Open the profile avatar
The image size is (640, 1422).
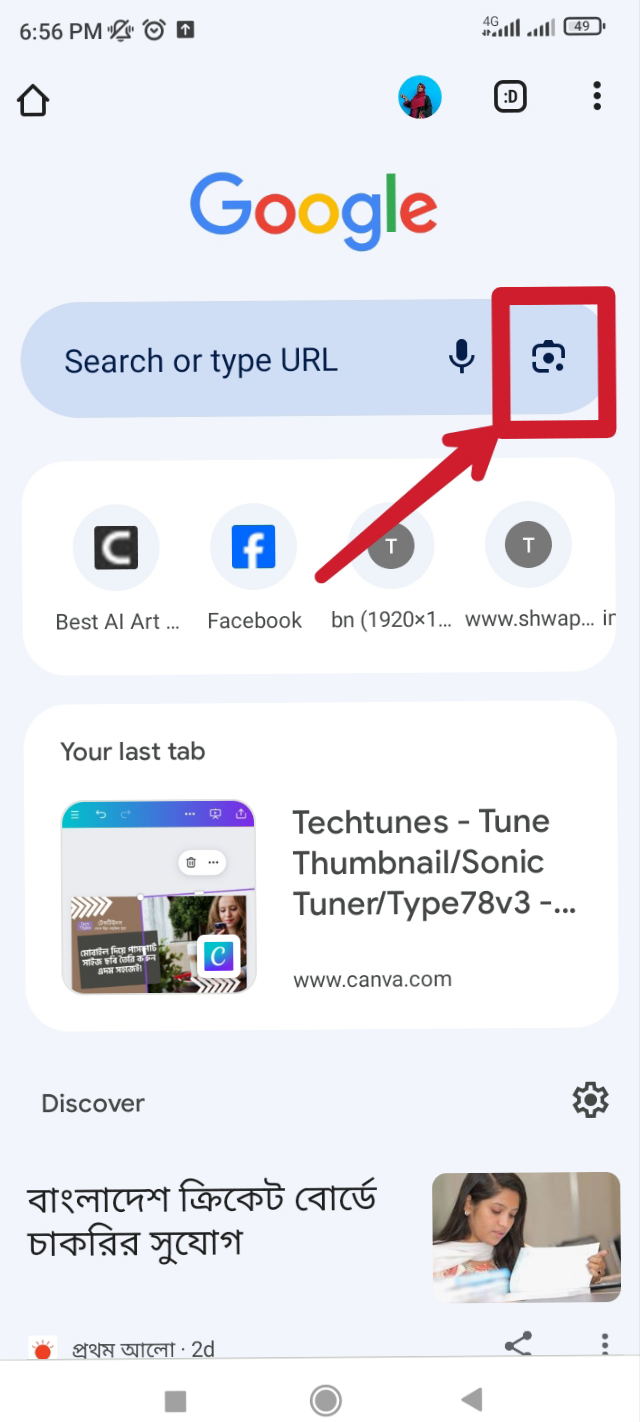(x=420, y=97)
